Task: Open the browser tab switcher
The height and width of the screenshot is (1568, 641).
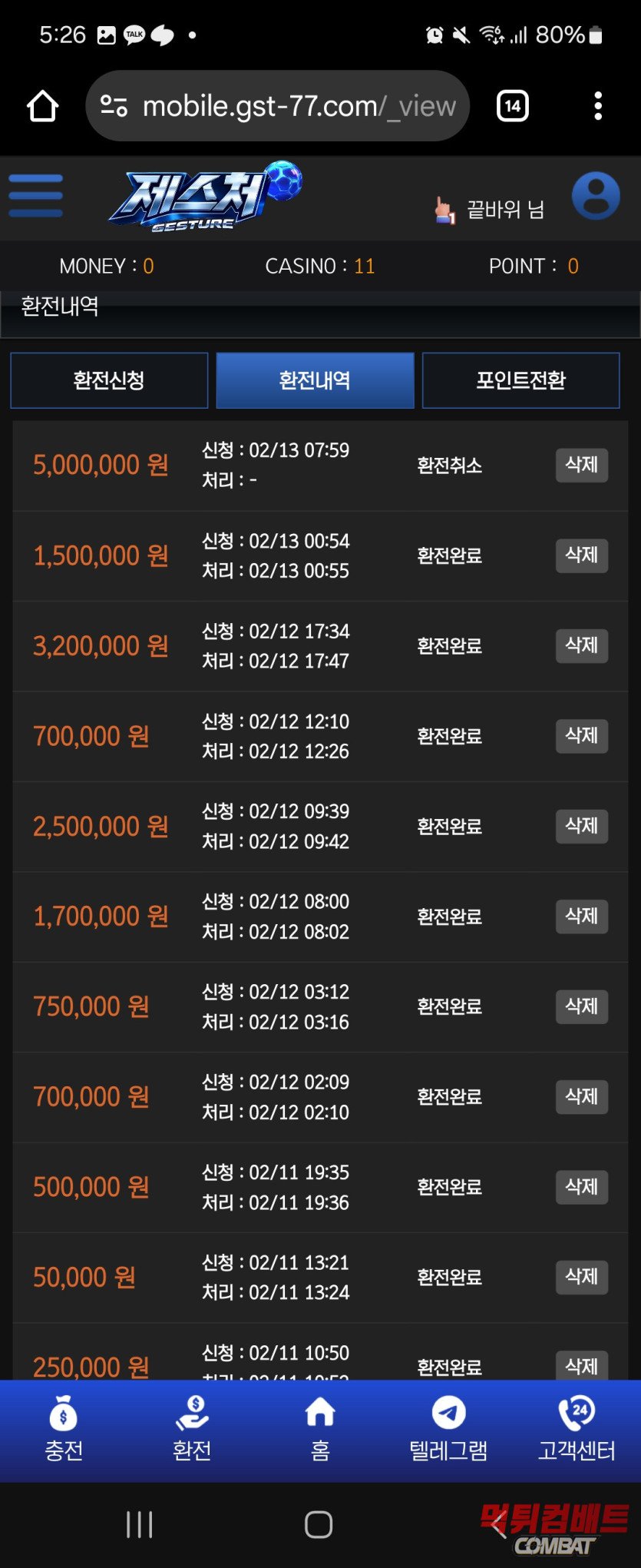Action: (513, 106)
